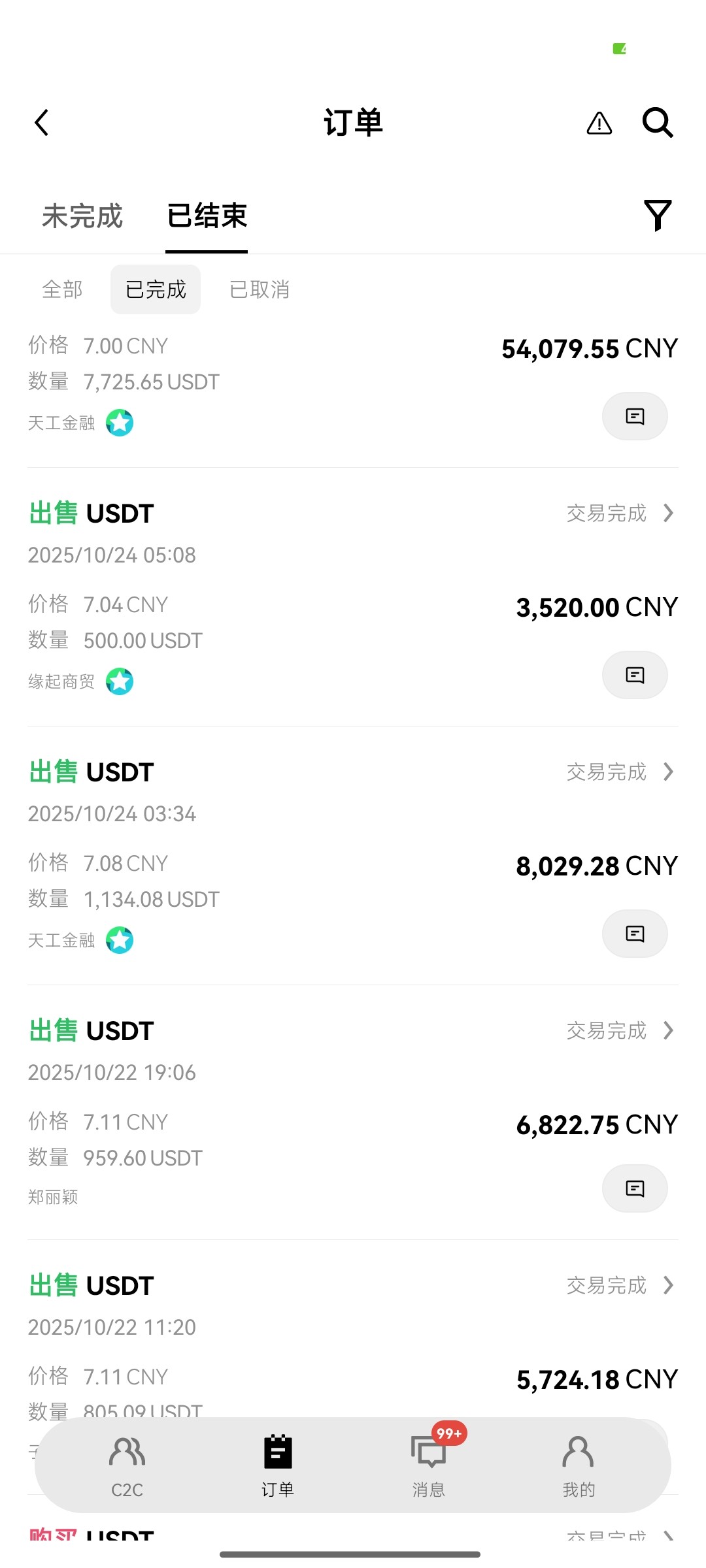Viewport: 706px width, 1568px height.
Task: Go to the C2C tab
Action: click(x=127, y=1466)
